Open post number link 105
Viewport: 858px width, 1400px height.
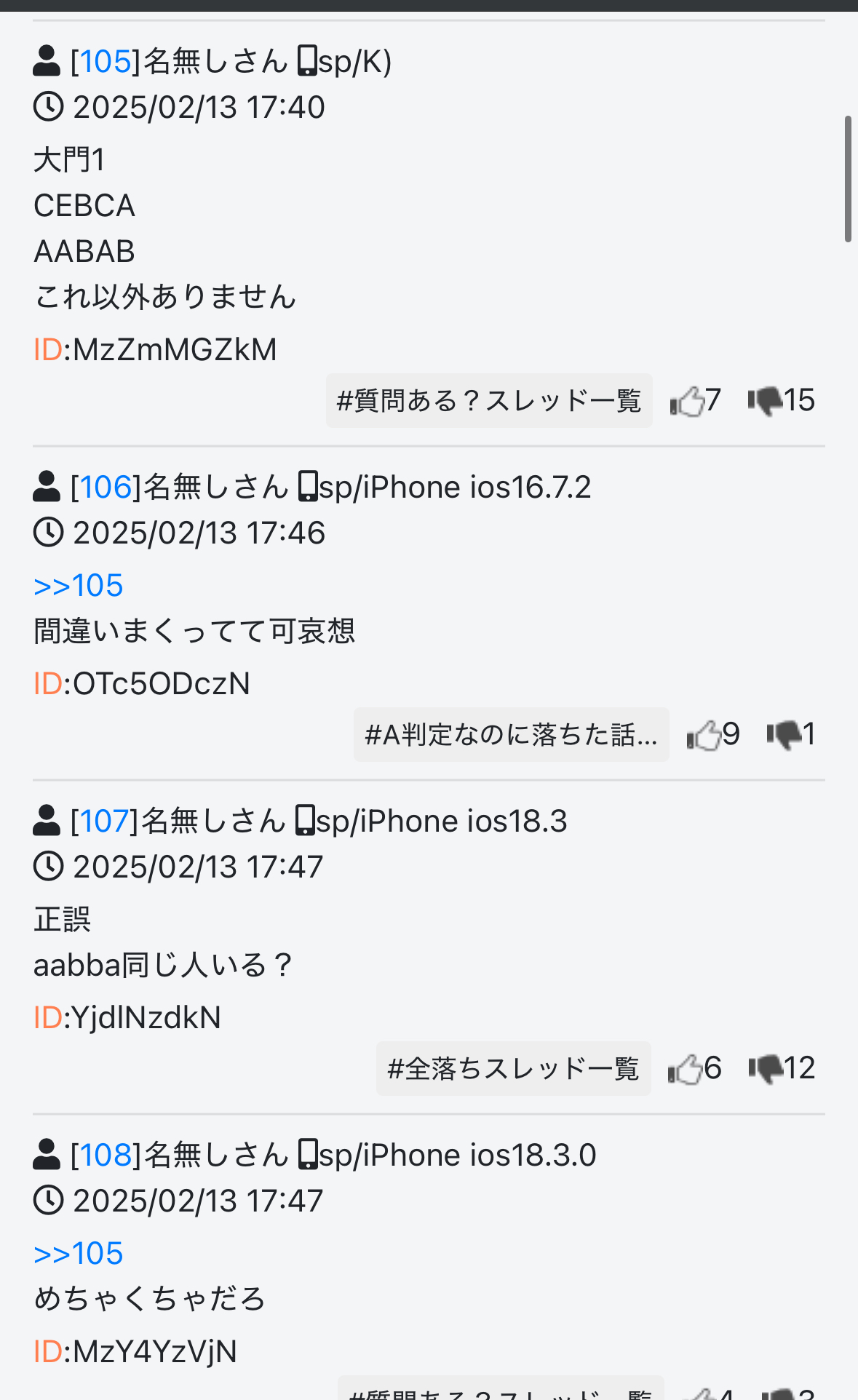tap(106, 62)
